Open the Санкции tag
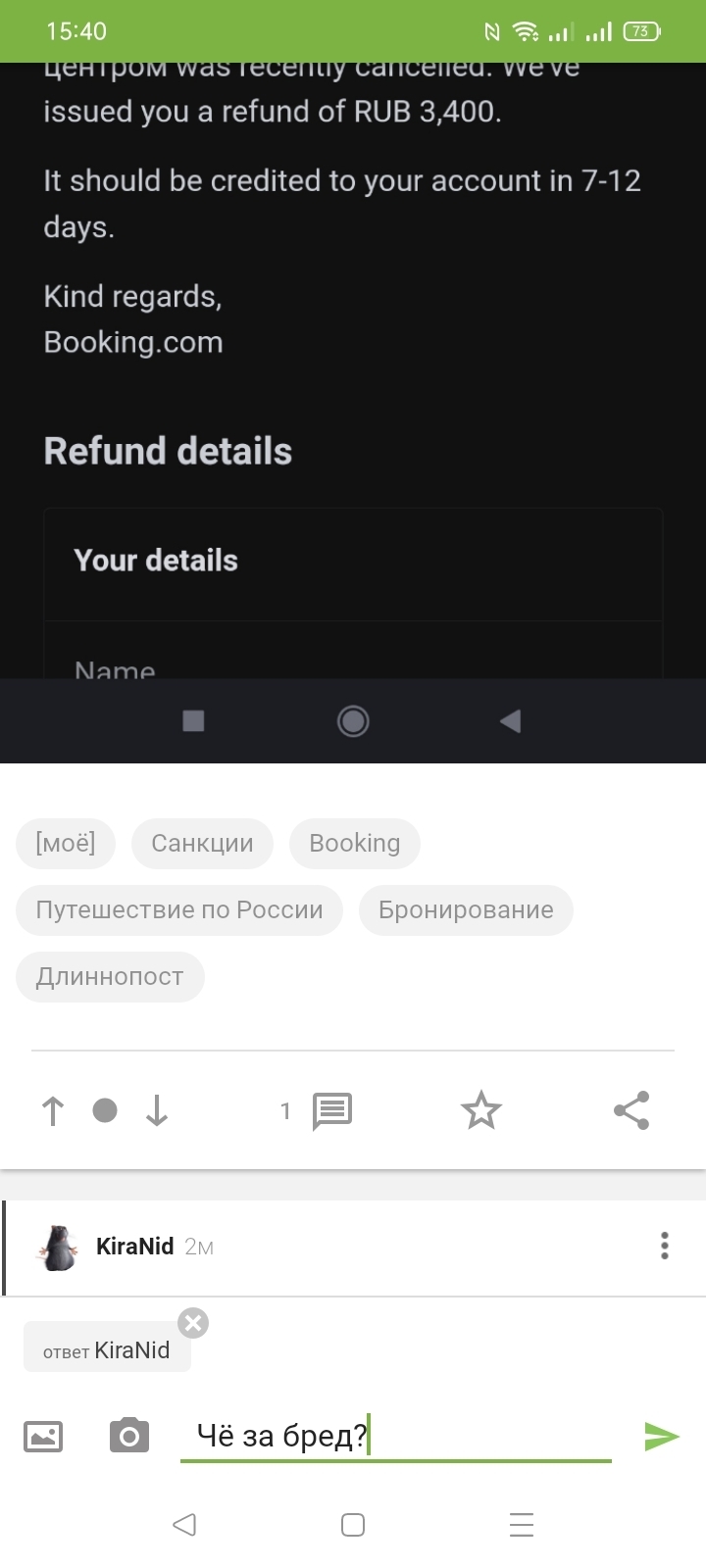The image size is (706, 1568). (x=202, y=844)
